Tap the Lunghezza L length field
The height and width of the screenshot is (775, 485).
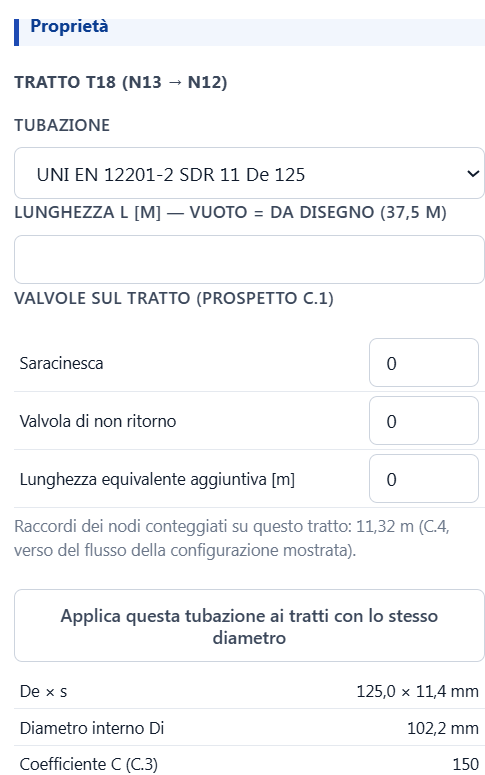249,259
